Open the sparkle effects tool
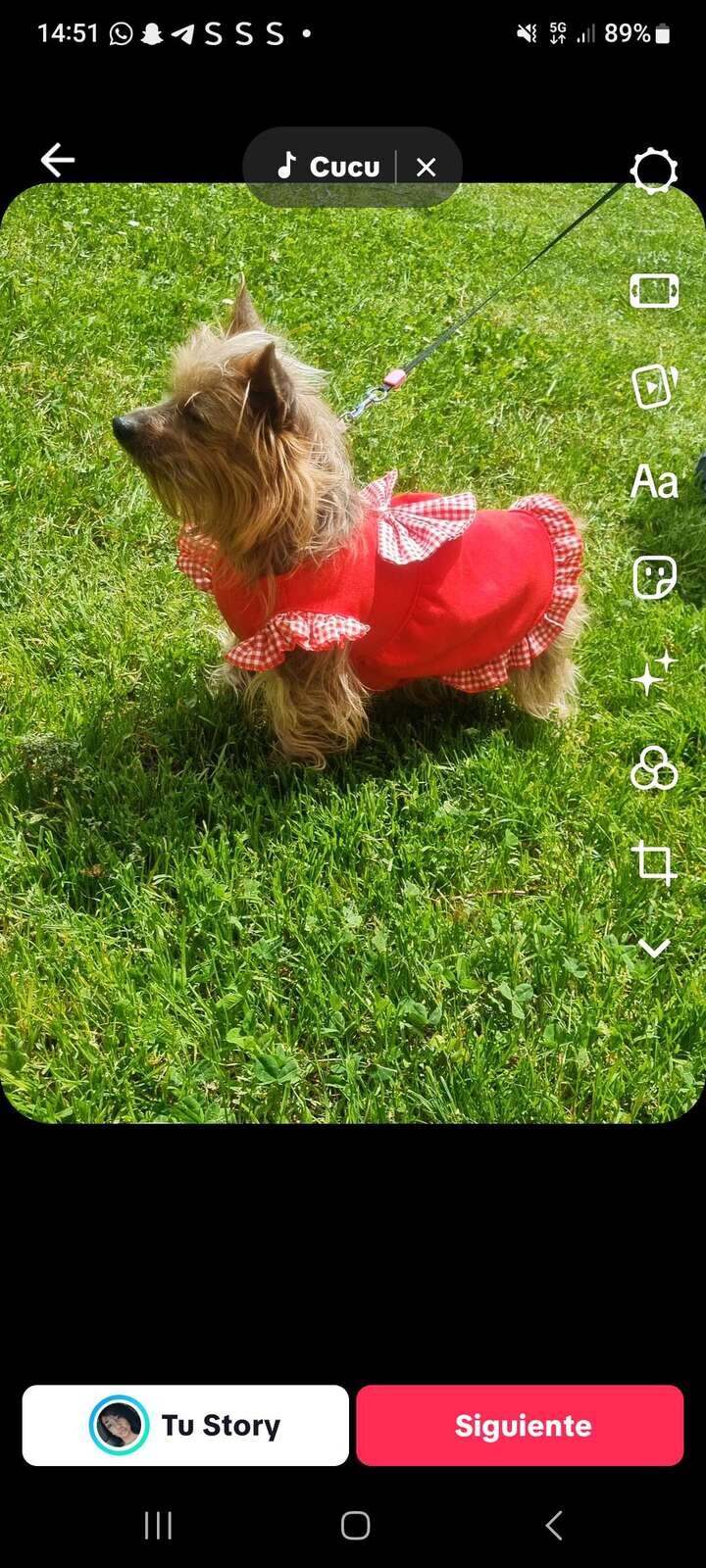706x1568 pixels. tap(654, 672)
